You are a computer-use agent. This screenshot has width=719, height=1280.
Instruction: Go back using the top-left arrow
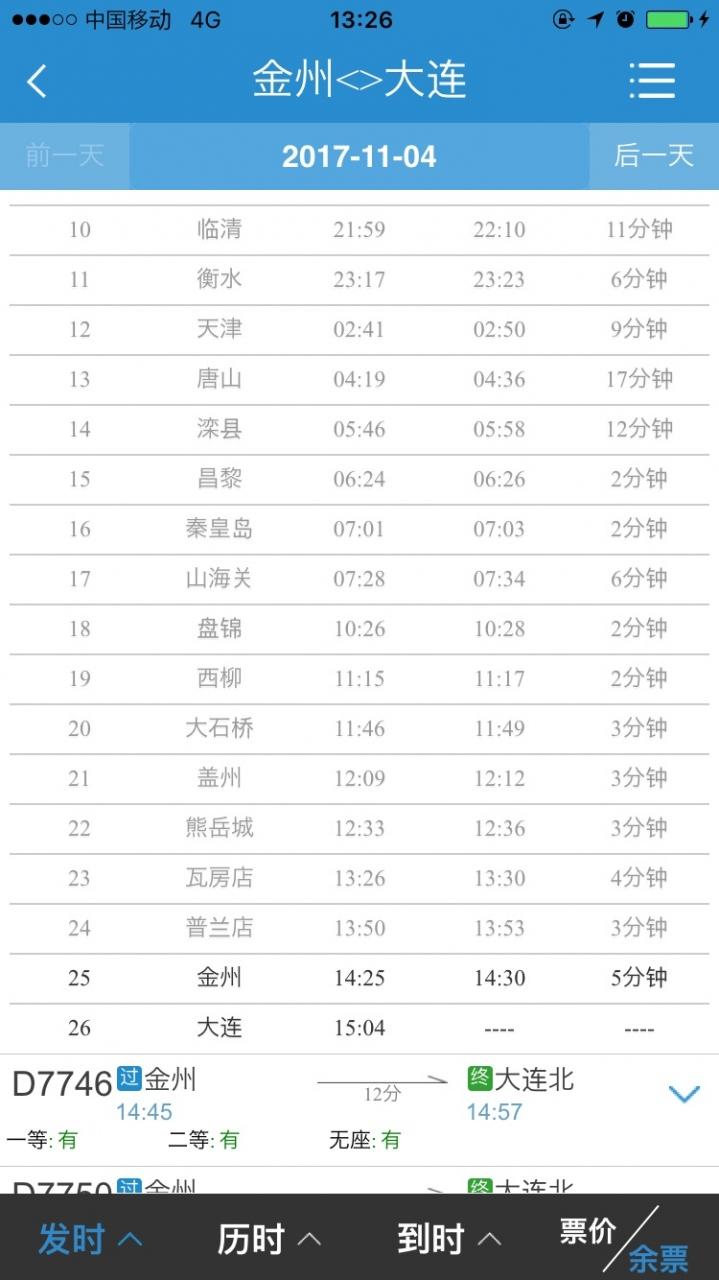pyautogui.click(x=37, y=81)
